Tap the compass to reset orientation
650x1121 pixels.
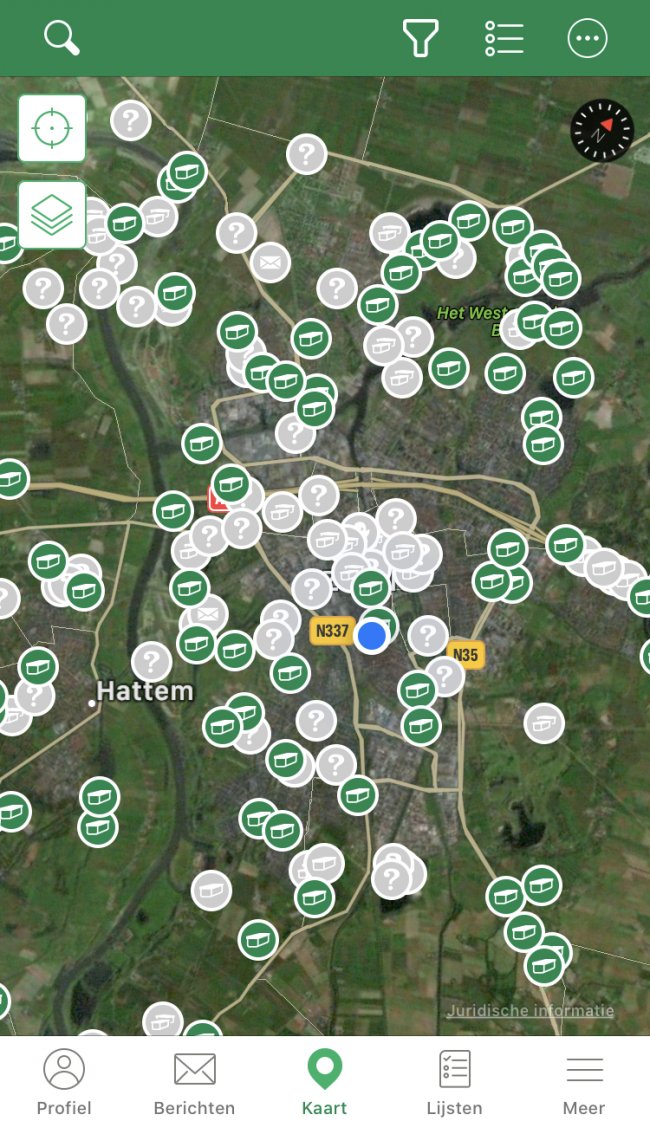click(x=602, y=130)
